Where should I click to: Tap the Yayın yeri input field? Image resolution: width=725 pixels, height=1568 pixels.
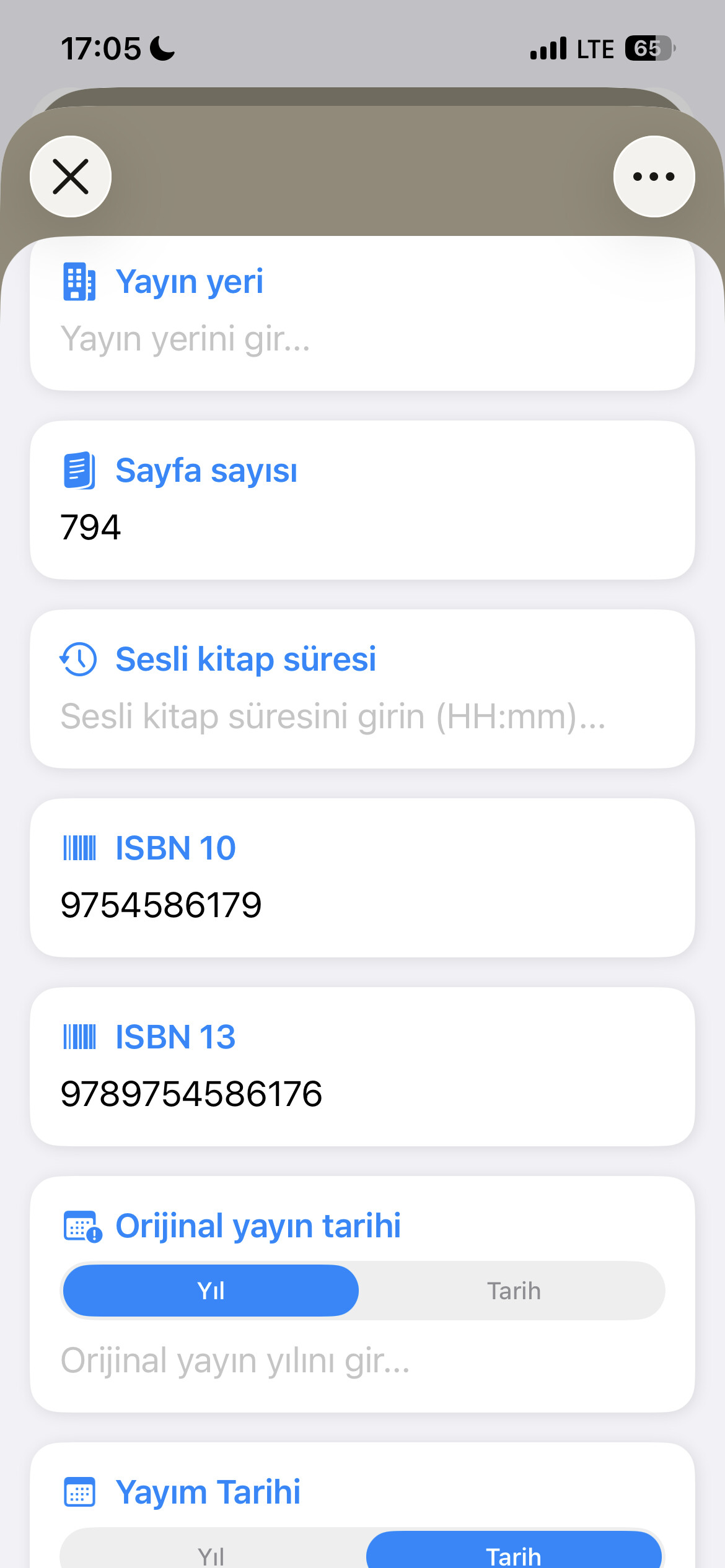pos(362,339)
